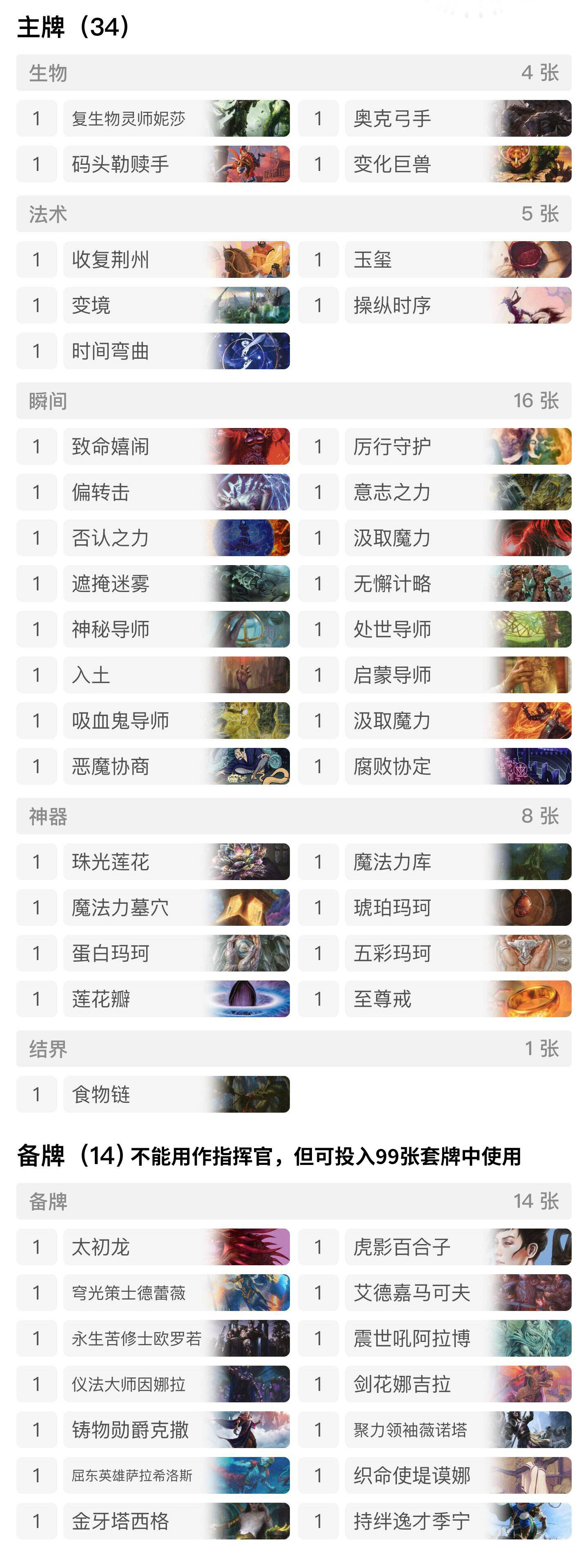View the 魔法力墓穴 card

[x=176, y=907]
